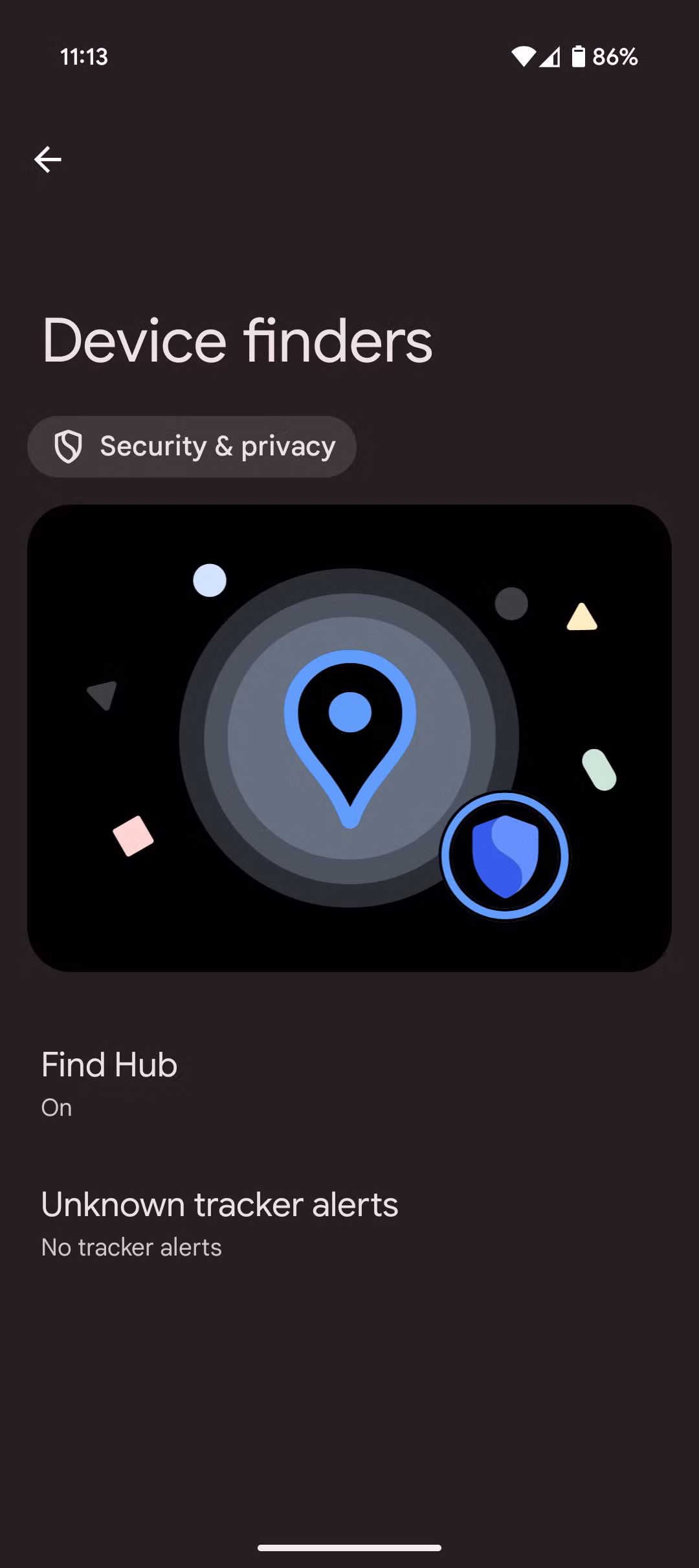699x1568 pixels.
Task: Go back using the top arrow
Action: point(48,159)
